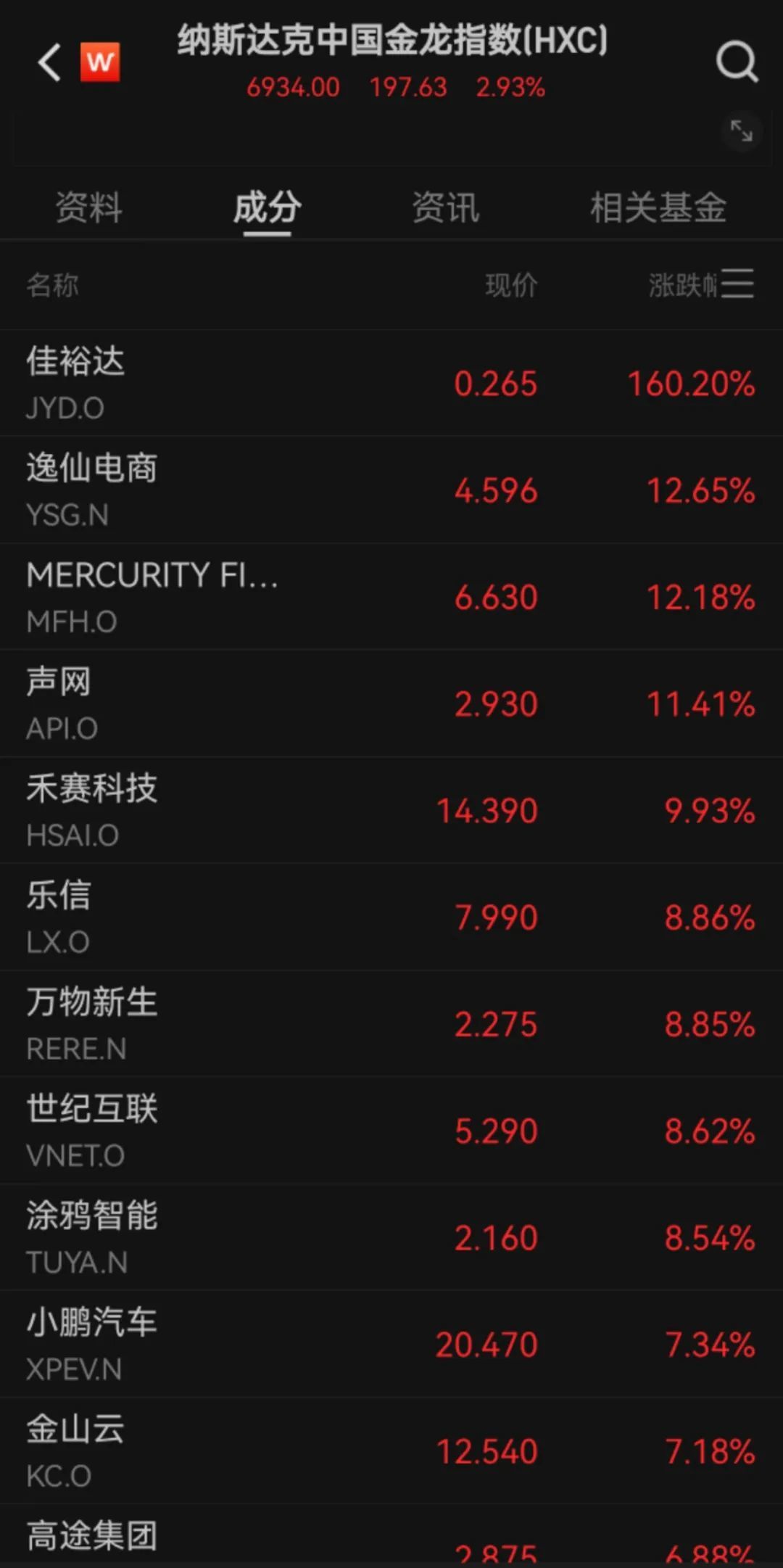783x1568 pixels.
Task: Select the 成分 tab
Action: click(267, 208)
